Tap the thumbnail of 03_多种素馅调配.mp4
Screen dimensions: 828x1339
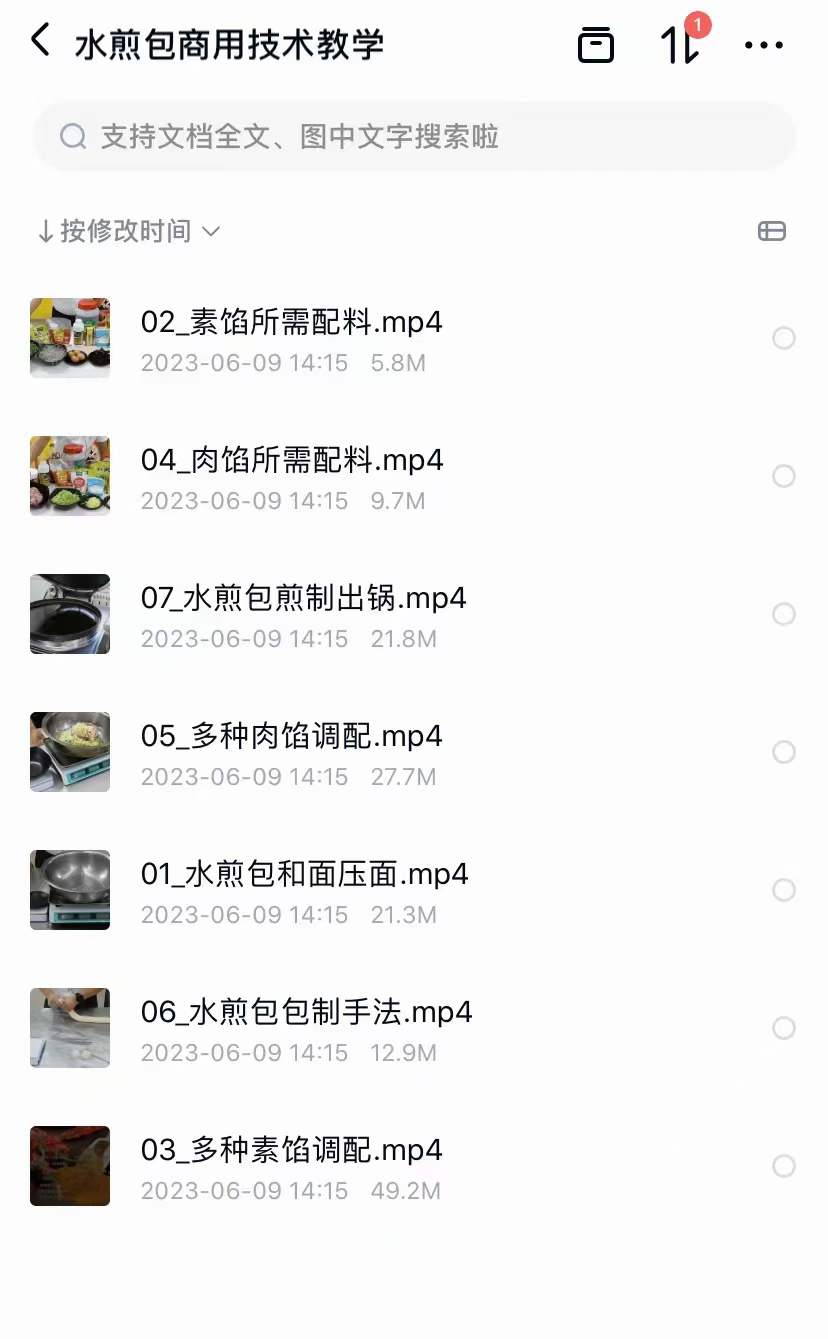pos(70,1166)
